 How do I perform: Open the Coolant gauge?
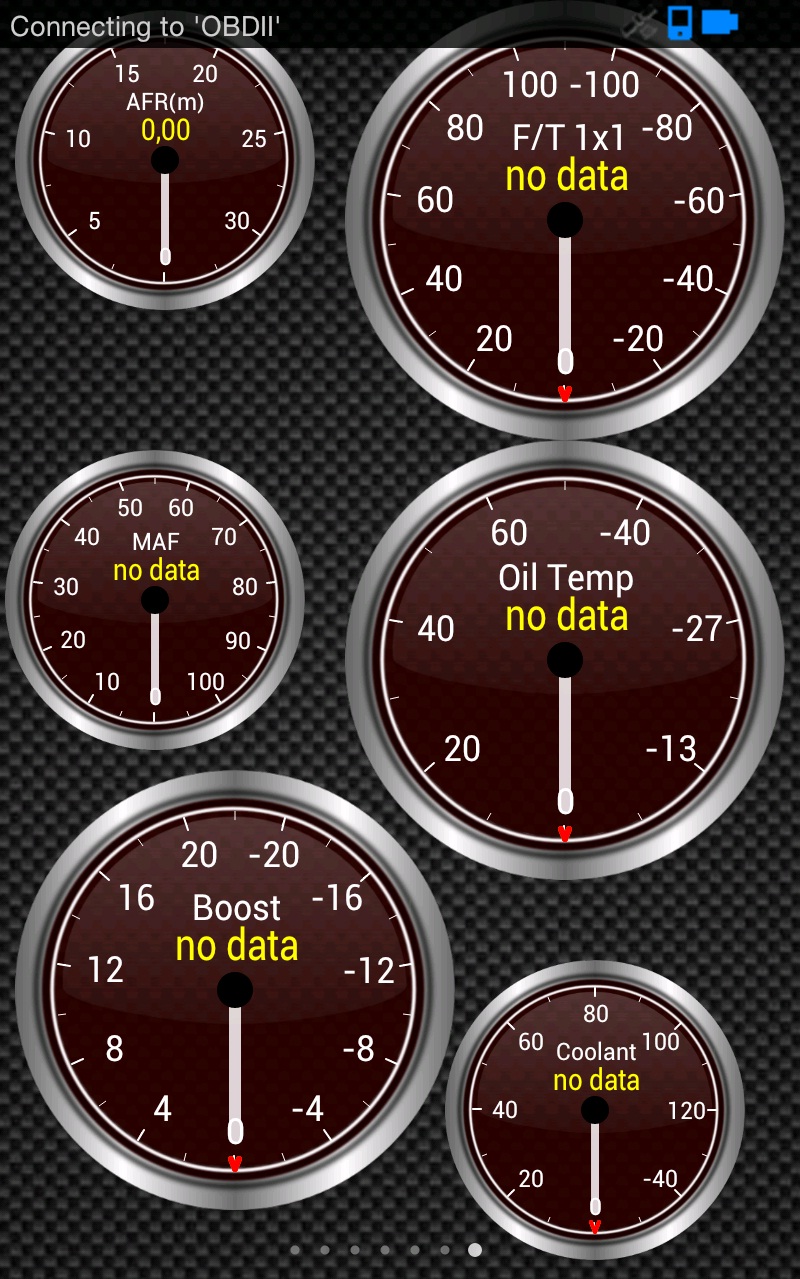tap(595, 1110)
